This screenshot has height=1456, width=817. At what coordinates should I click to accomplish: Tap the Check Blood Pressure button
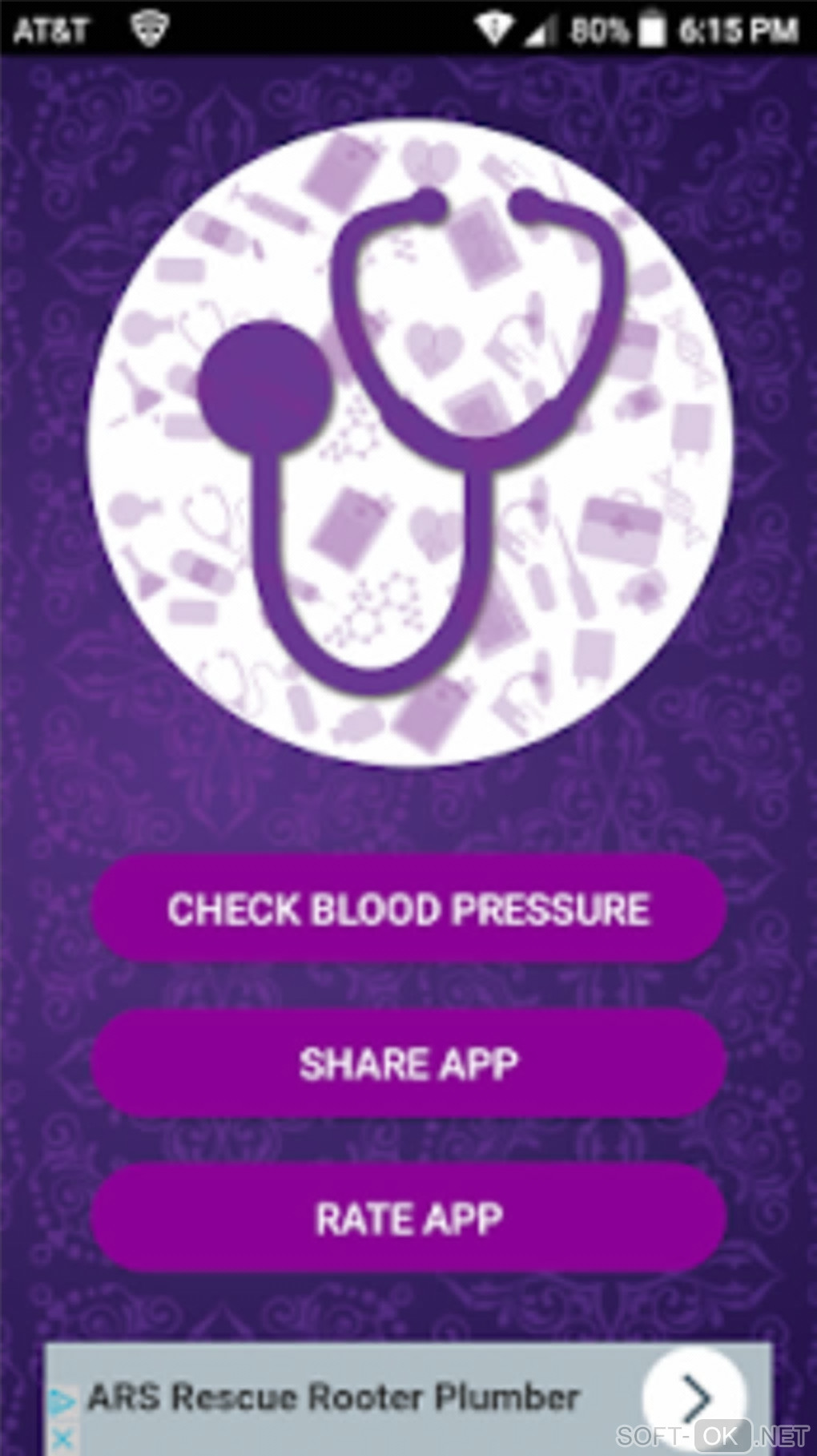pyautogui.click(x=408, y=909)
